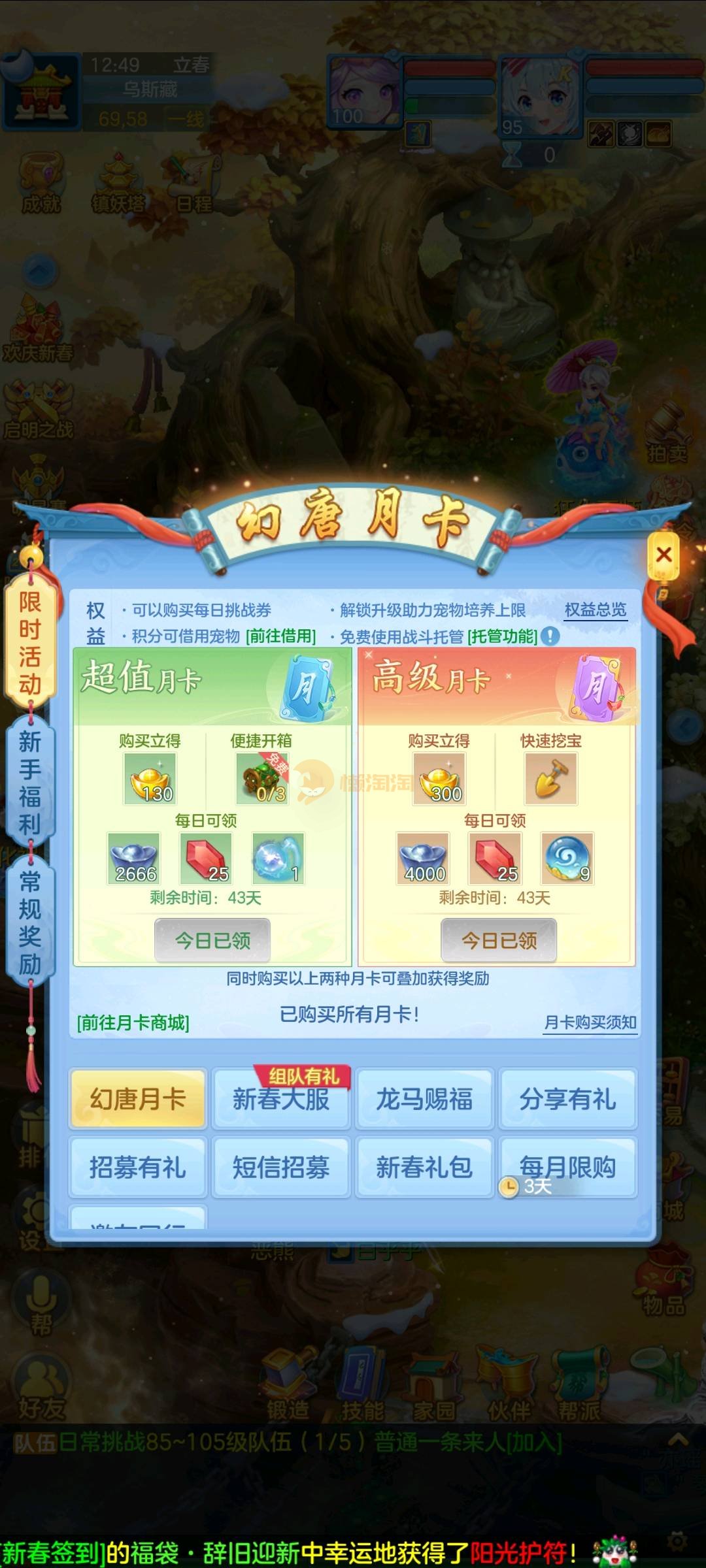
Task: Tap the 便捷开箱 free chest item
Action: coord(261,779)
